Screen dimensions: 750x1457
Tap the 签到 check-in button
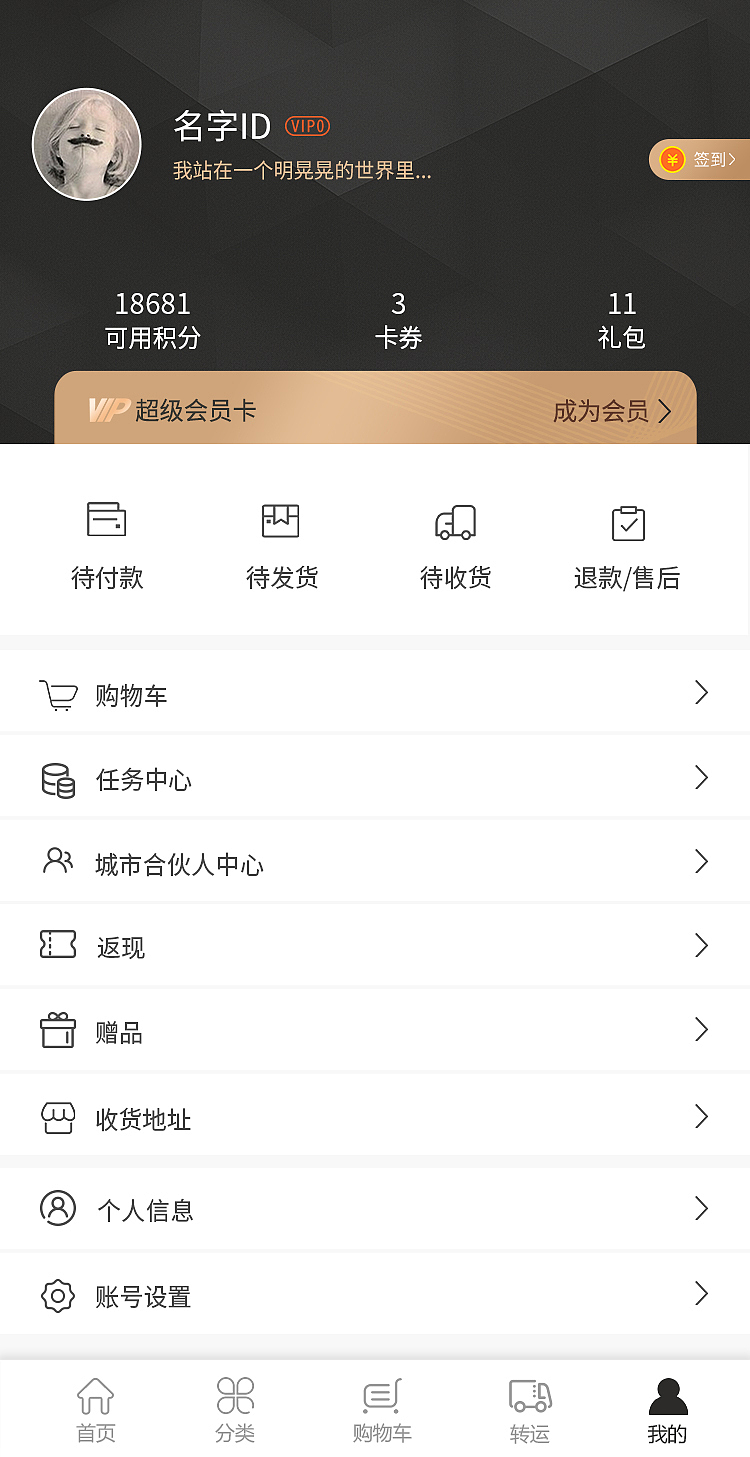pyautogui.click(x=705, y=159)
